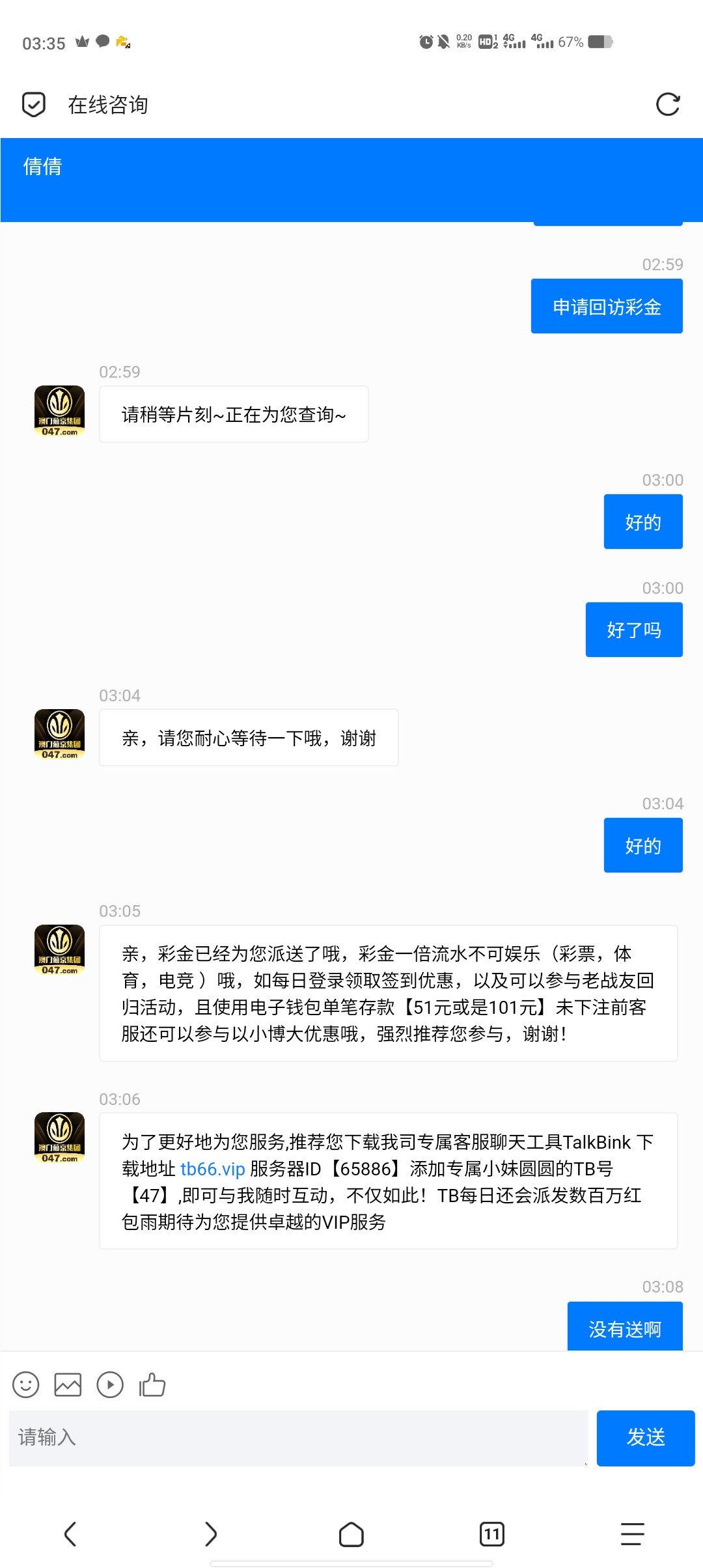
Task: Open the 11 open tabs view
Action: click(x=492, y=1534)
